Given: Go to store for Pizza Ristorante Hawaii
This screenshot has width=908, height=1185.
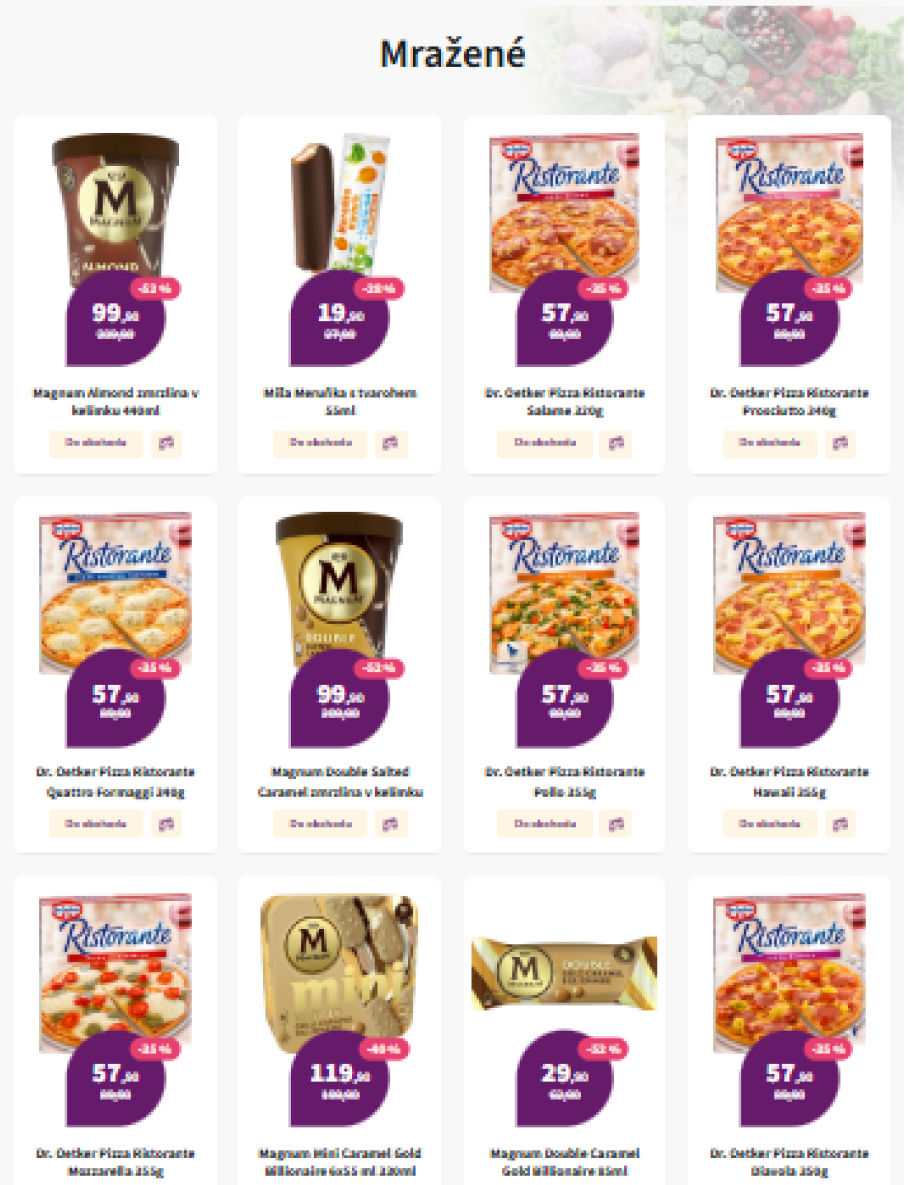Looking at the screenshot, I should [x=770, y=824].
